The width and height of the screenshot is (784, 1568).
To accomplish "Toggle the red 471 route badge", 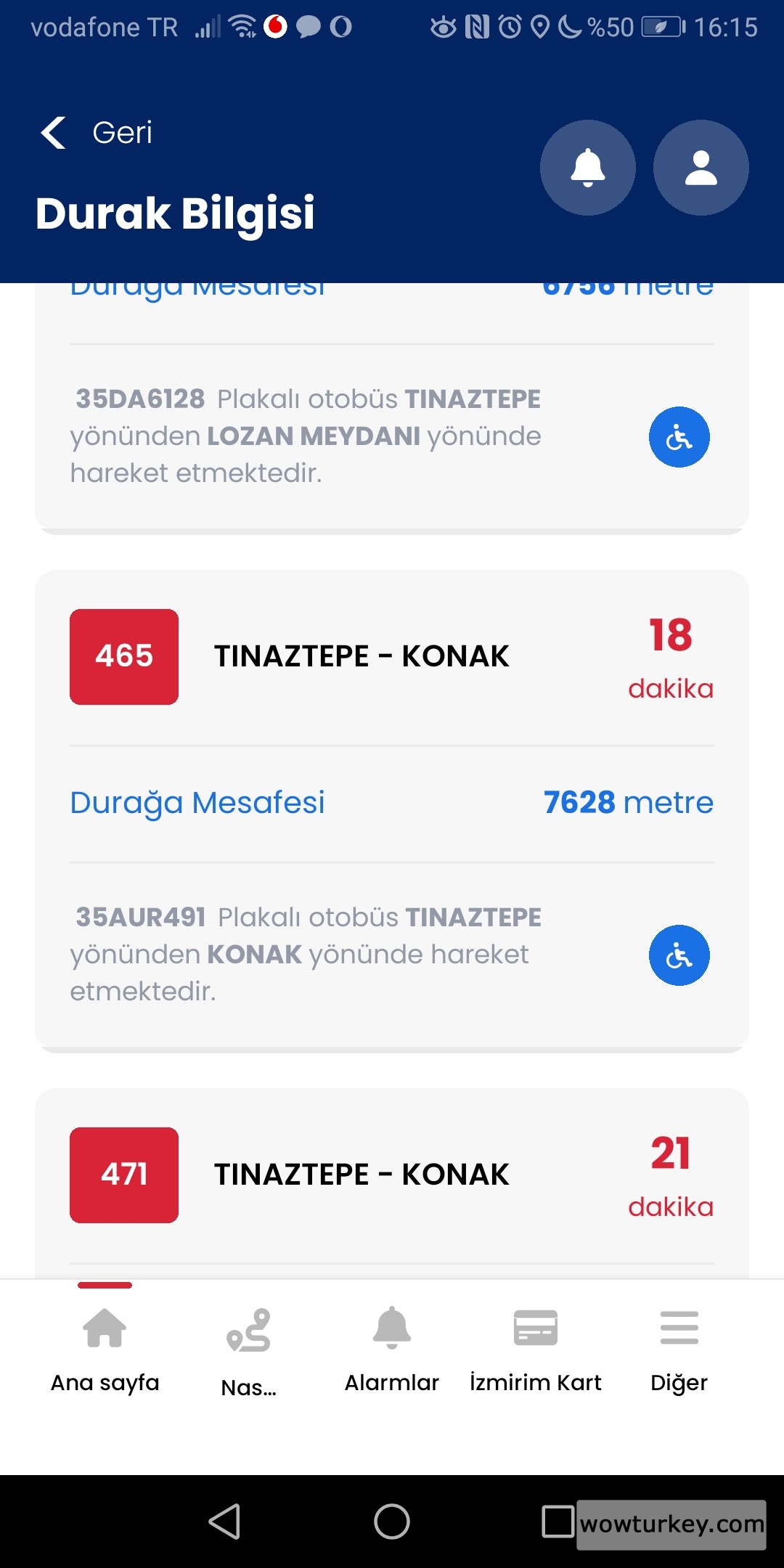I will point(123,1174).
